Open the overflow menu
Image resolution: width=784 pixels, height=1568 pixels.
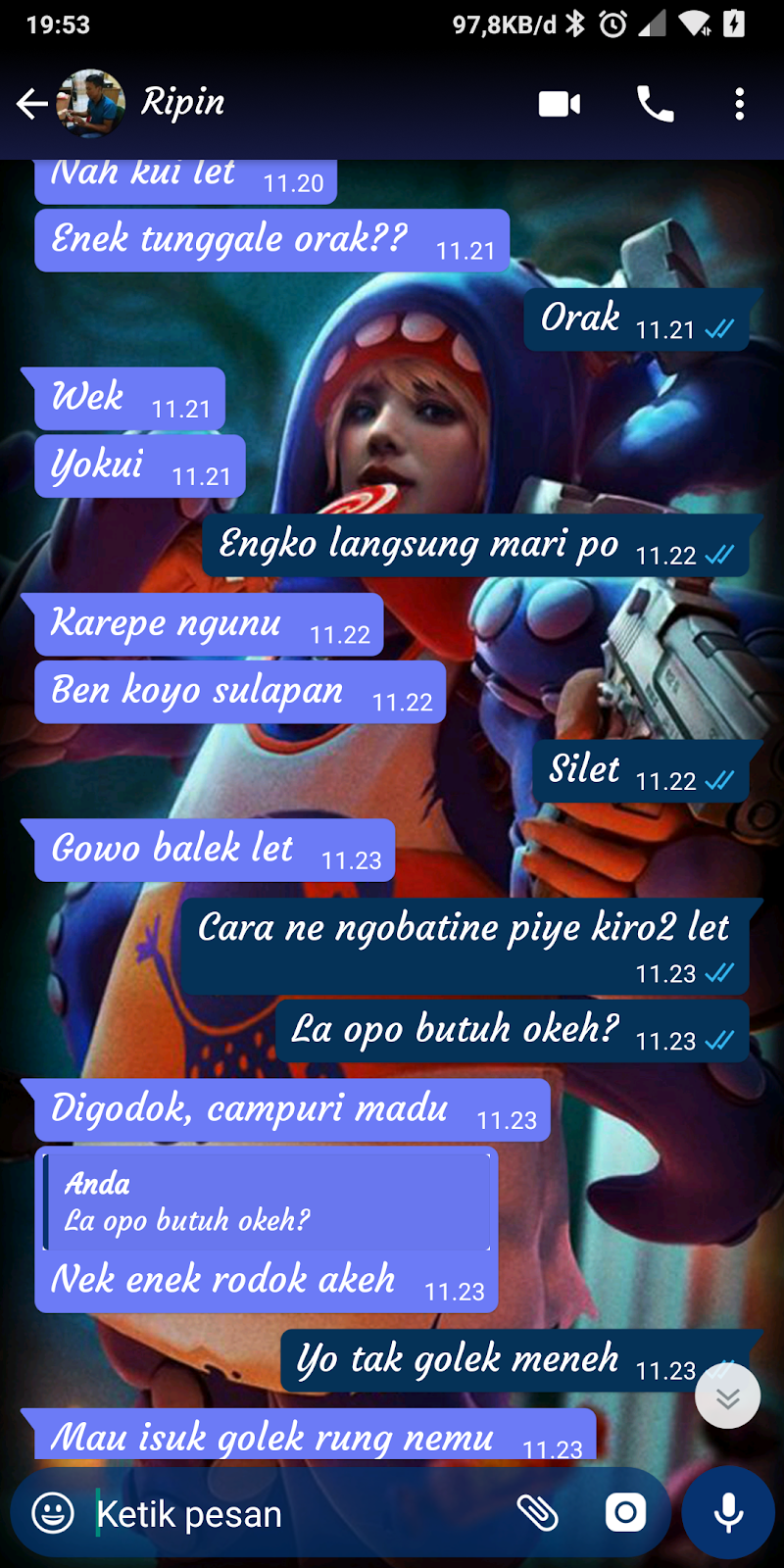(x=740, y=103)
